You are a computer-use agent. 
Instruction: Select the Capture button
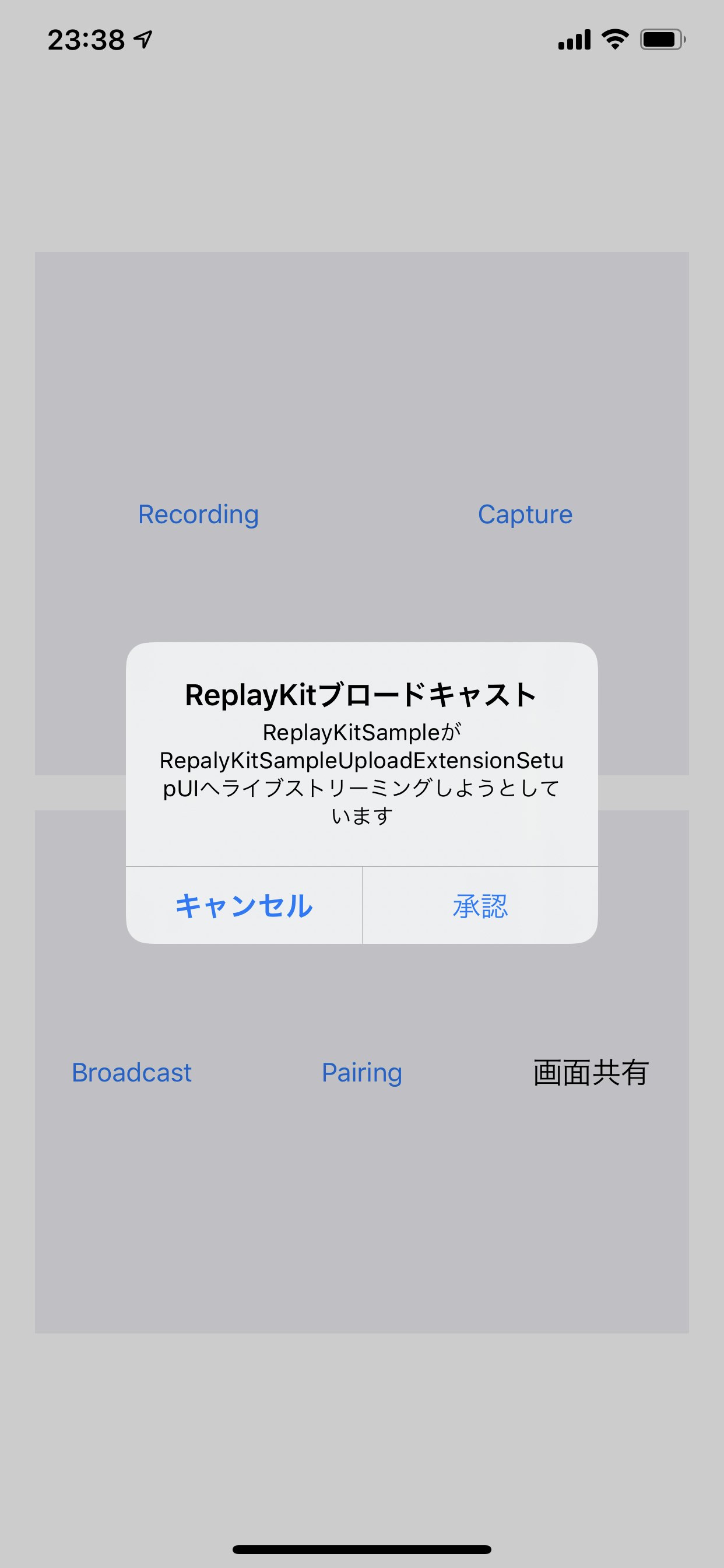[525, 514]
